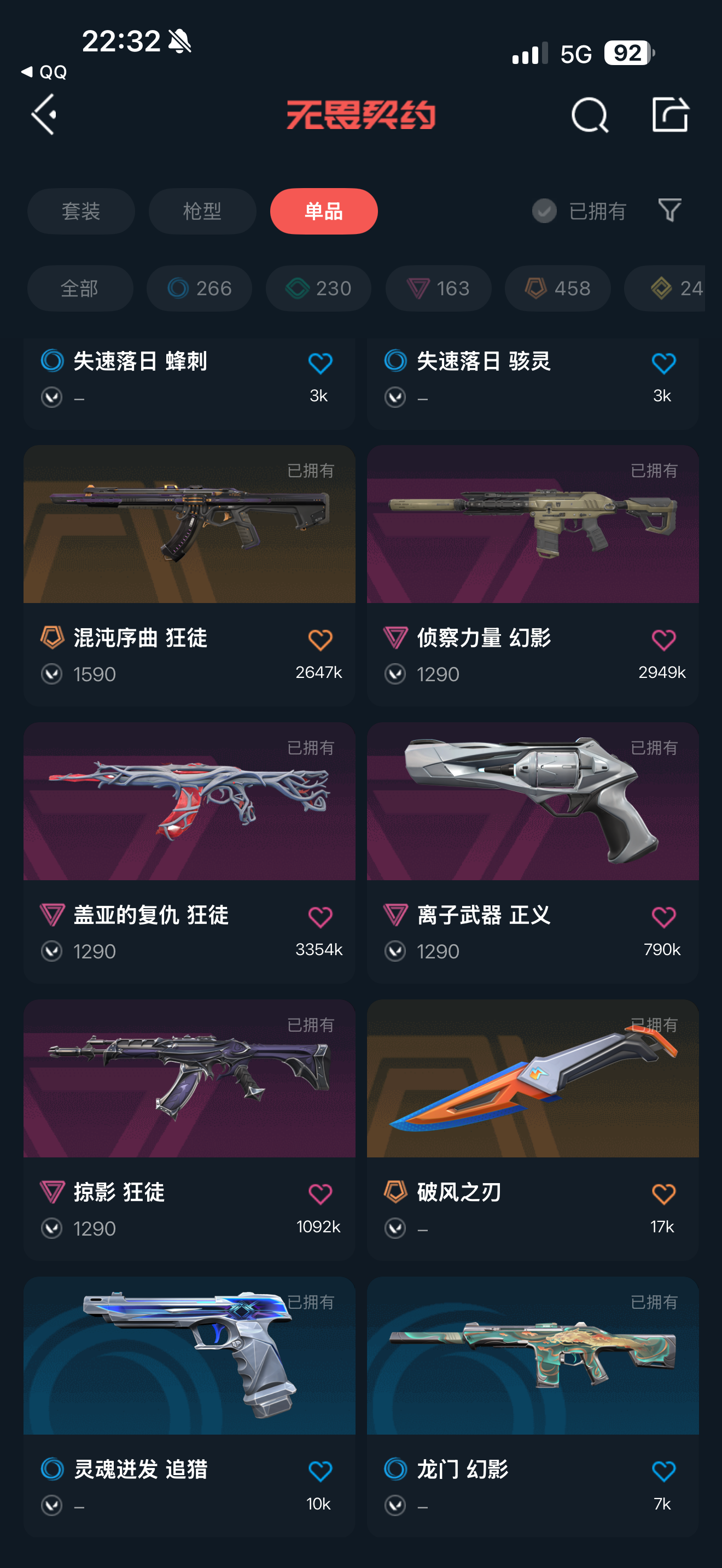This screenshot has height=1568, width=722.
Task: Open the 灵魂迸发 追猎 skin card
Action: coord(189,1407)
